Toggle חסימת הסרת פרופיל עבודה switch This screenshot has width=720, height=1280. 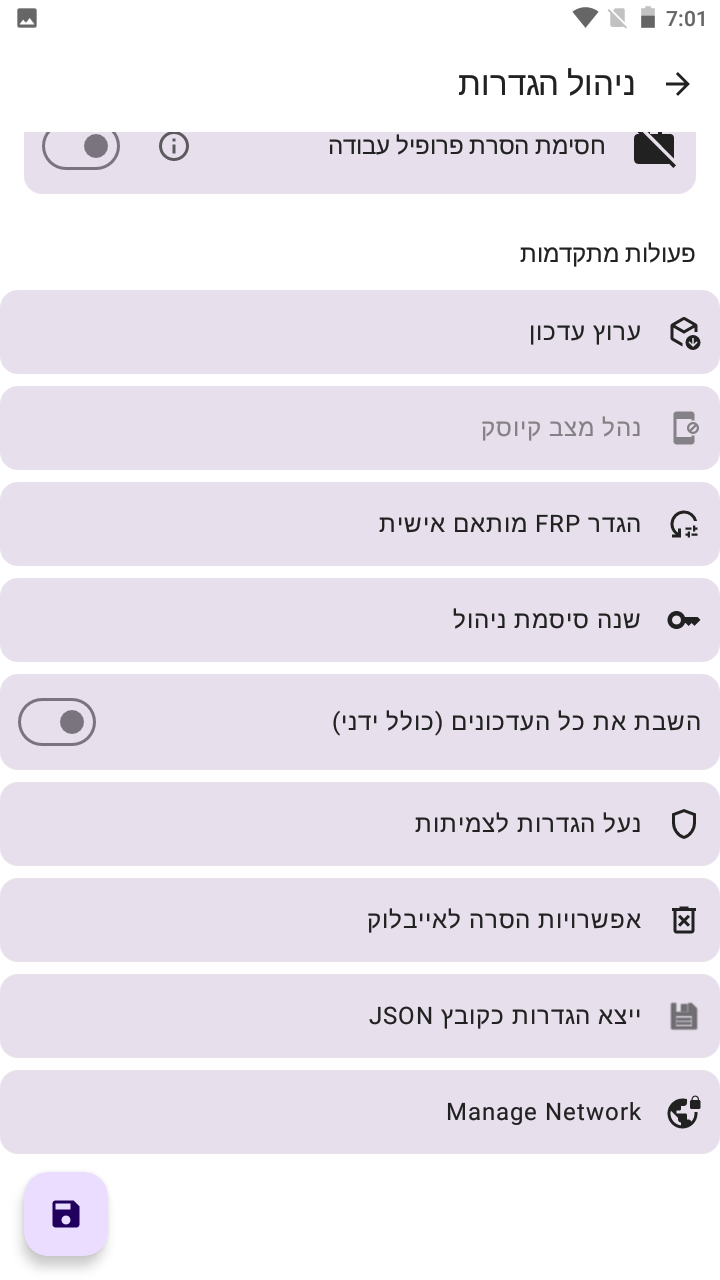(x=81, y=147)
